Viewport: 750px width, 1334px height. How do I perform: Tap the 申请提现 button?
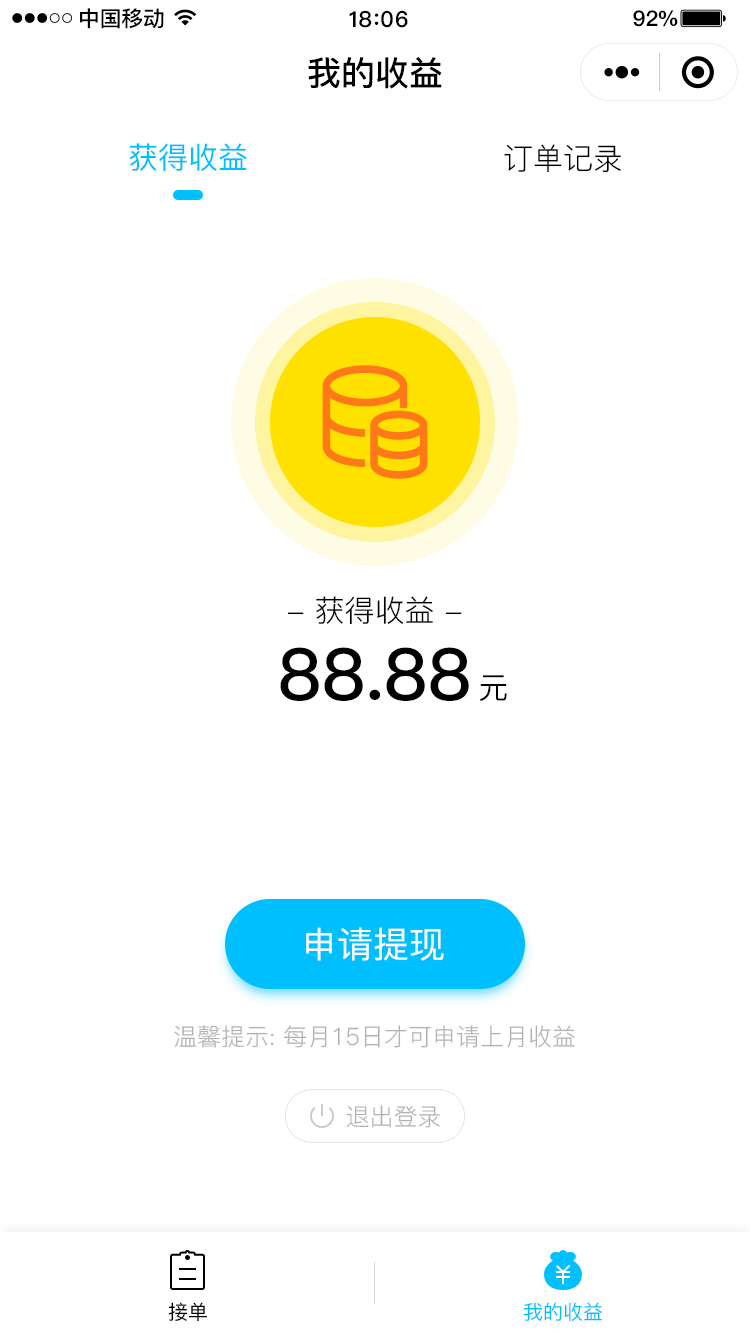click(375, 944)
